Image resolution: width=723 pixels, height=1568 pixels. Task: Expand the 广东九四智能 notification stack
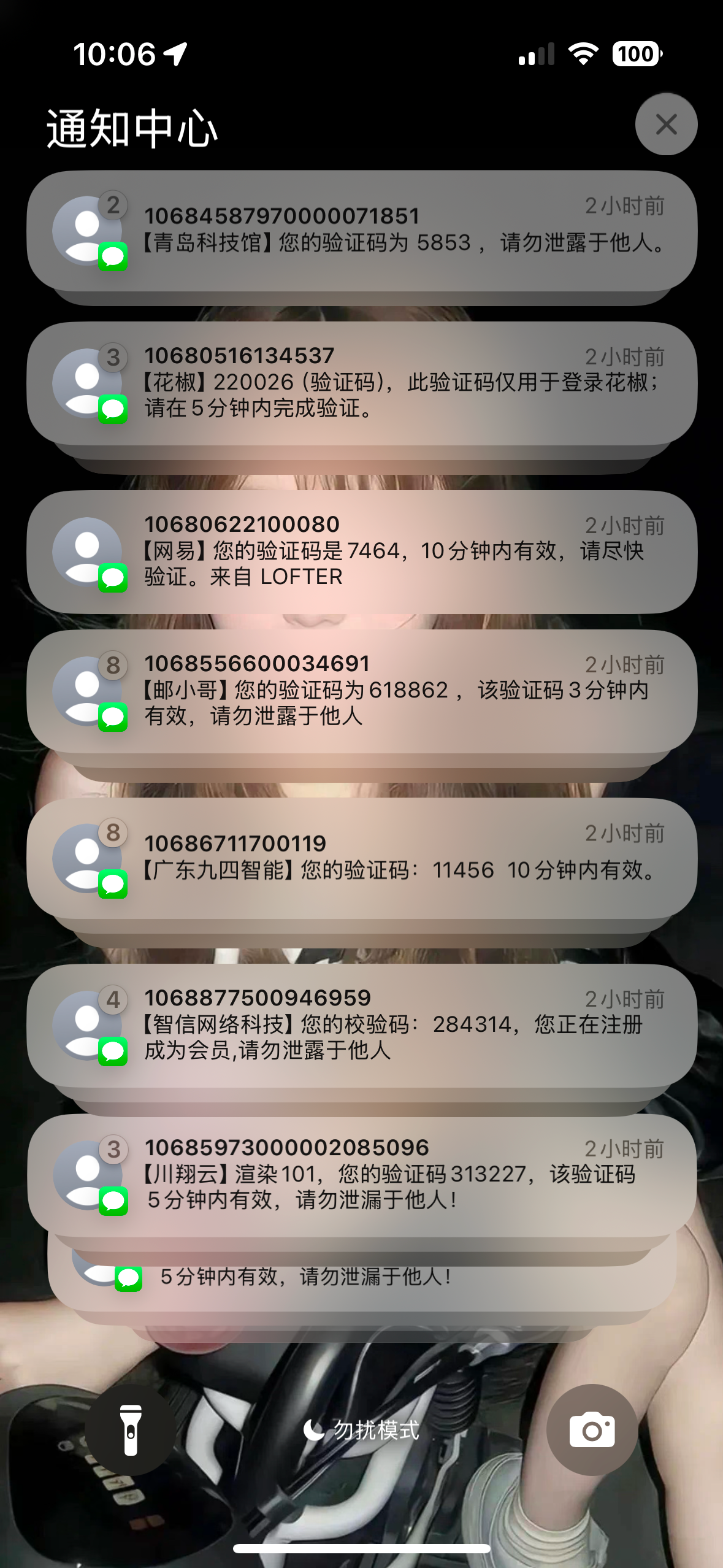(x=362, y=858)
